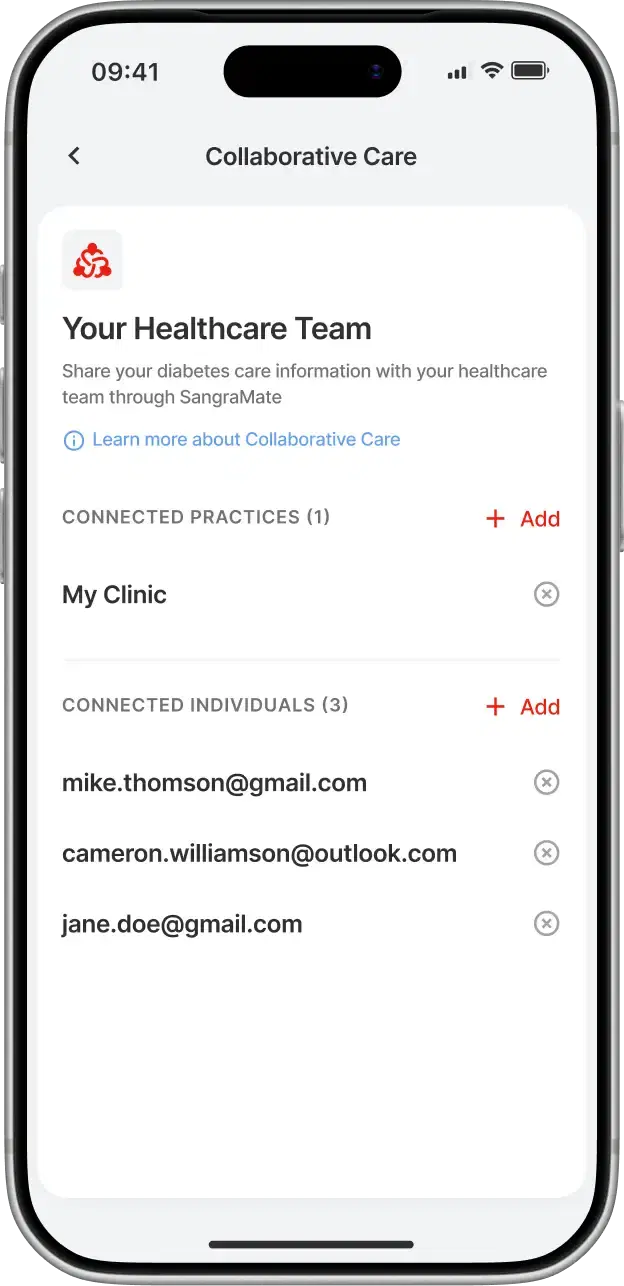Remove mike.thomson@gmail.com

point(546,782)
